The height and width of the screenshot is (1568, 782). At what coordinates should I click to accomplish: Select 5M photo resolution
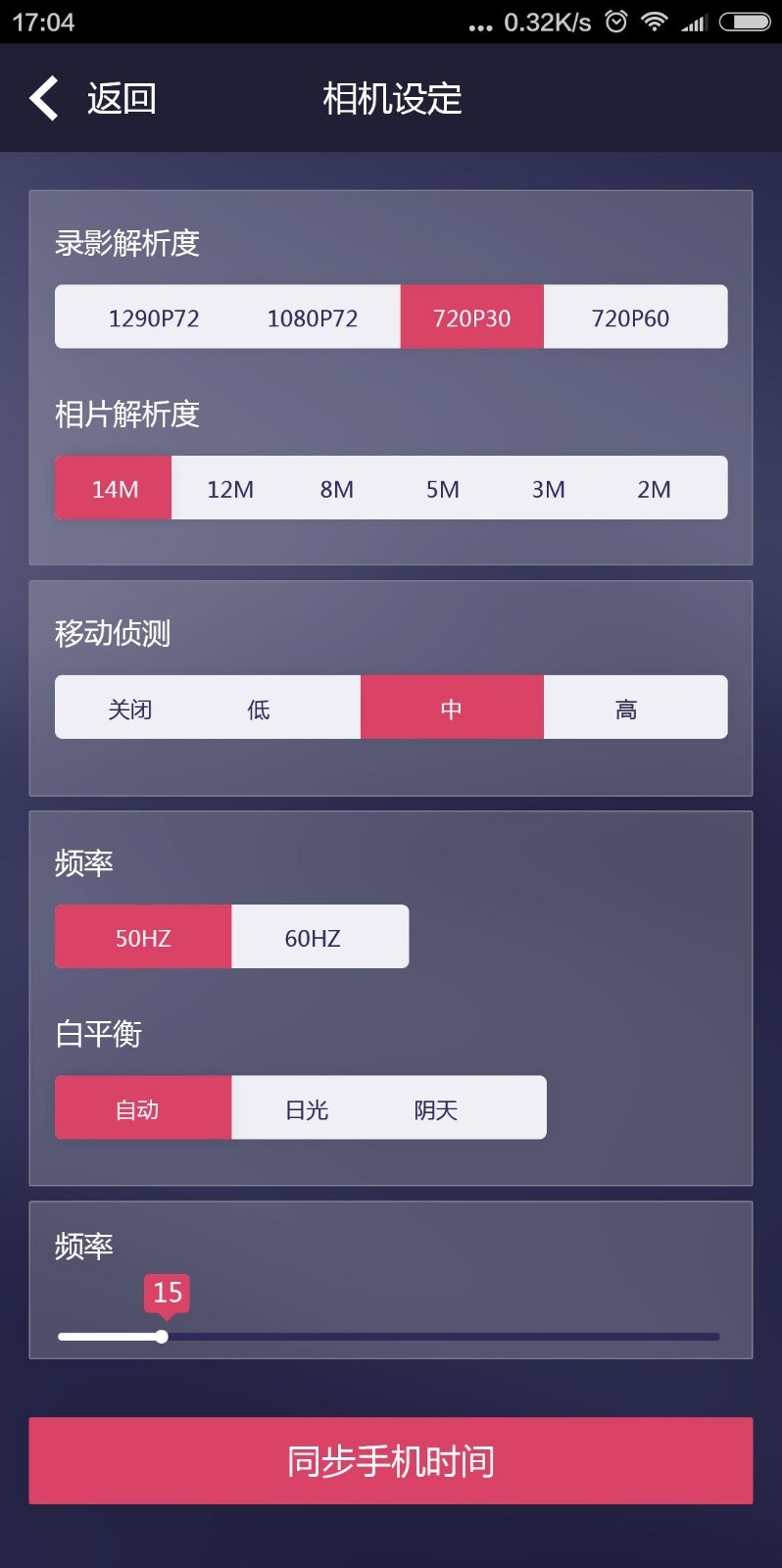pyautogui.click(x=442, y=488)
